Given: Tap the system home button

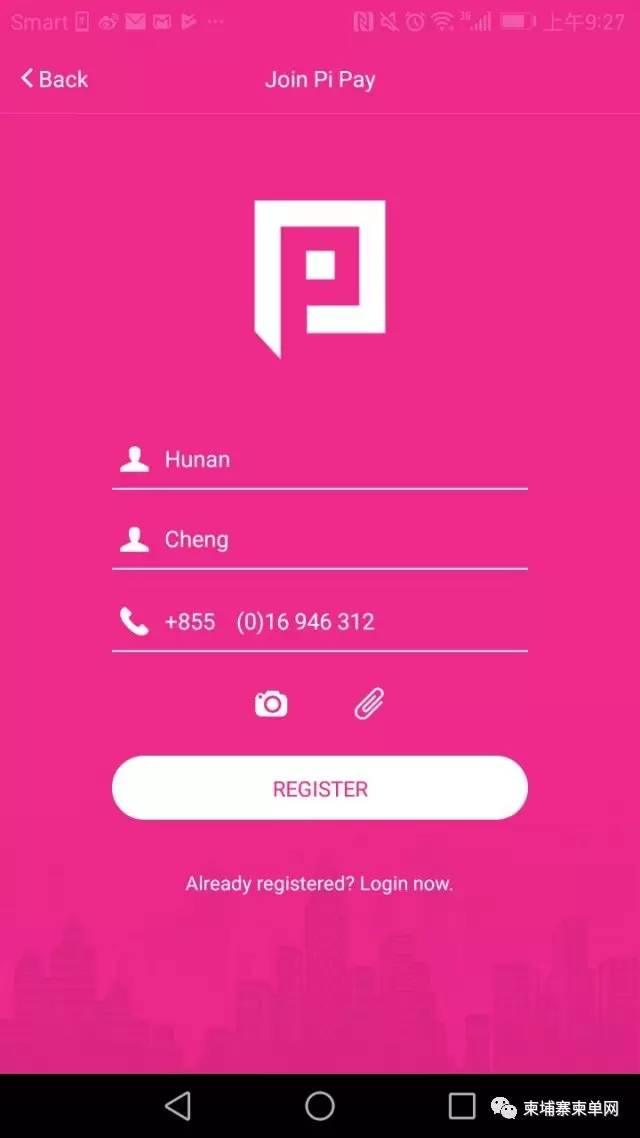Looking at the screenshot, I should point(320,1105).
